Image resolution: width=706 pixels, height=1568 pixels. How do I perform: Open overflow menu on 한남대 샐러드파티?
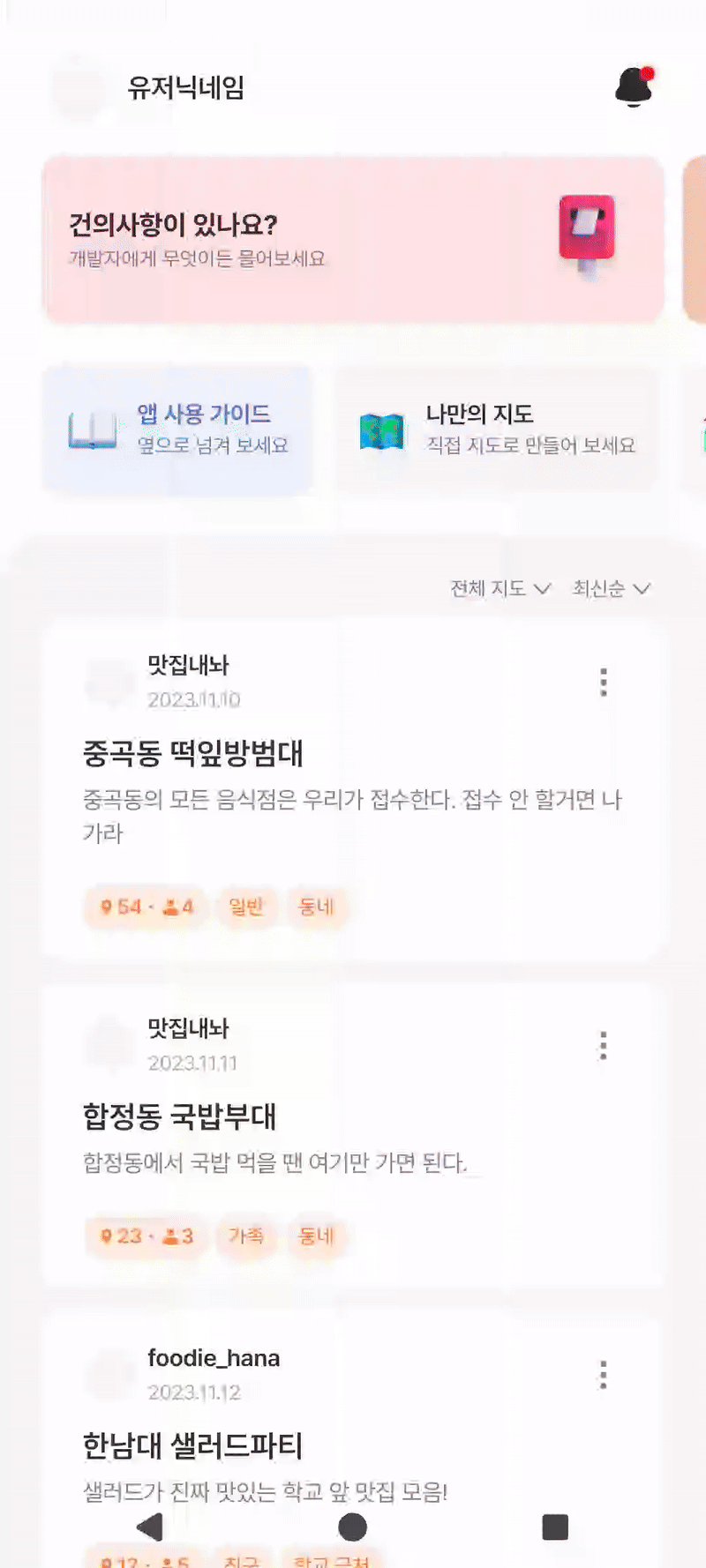604,1375
